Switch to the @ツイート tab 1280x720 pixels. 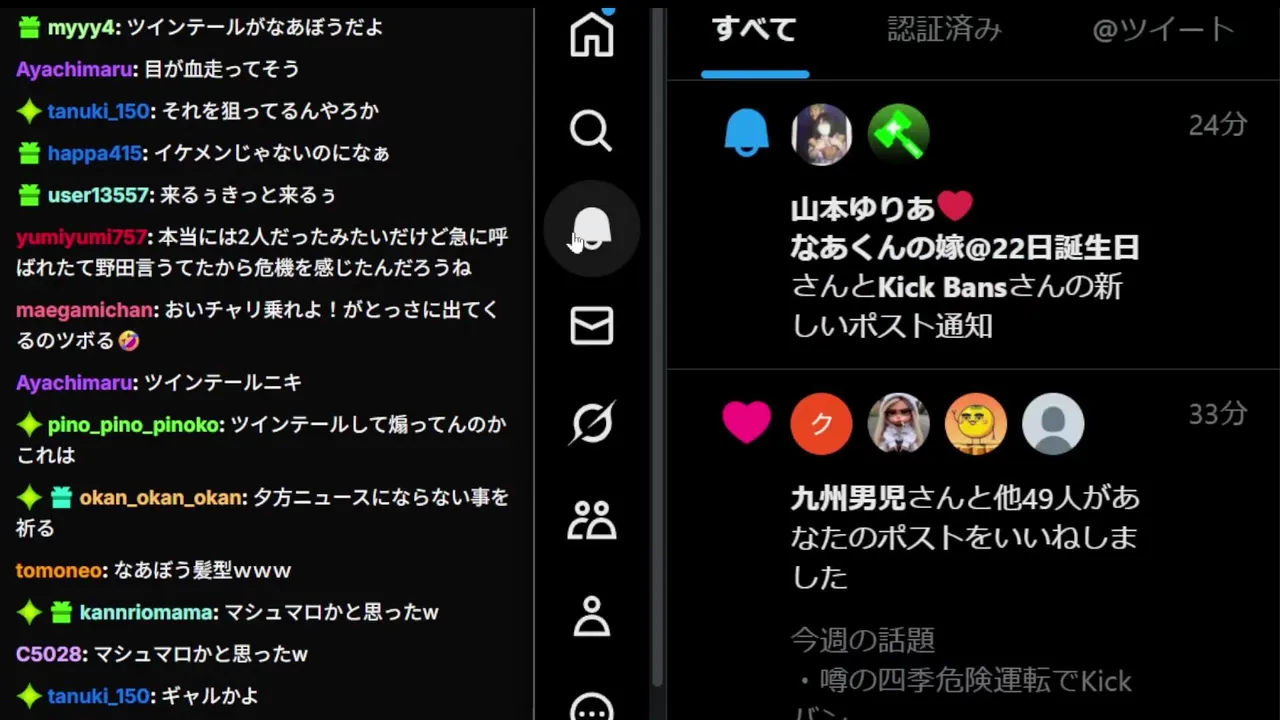(x=1163, y=30)
